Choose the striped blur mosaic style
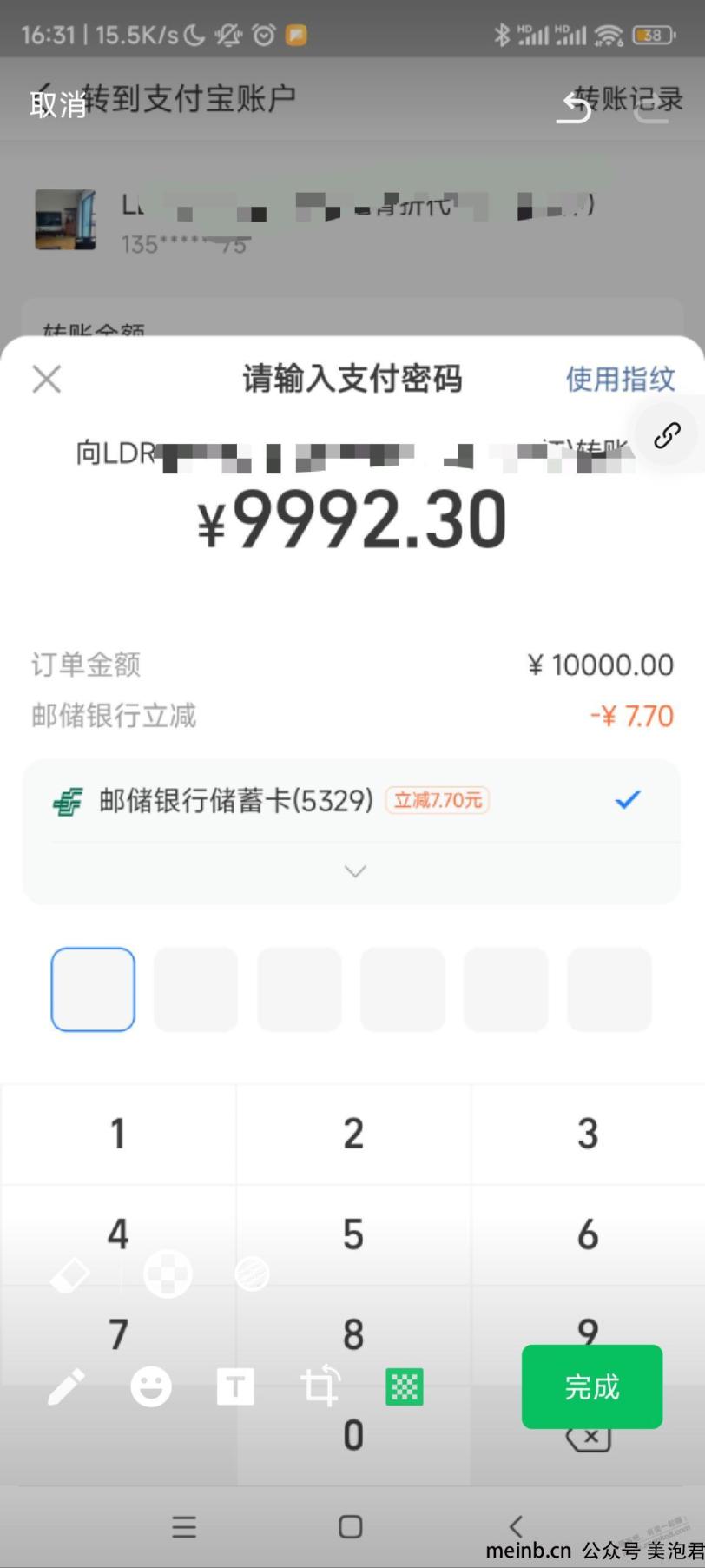705x1568 pixels. point(252,1274)
